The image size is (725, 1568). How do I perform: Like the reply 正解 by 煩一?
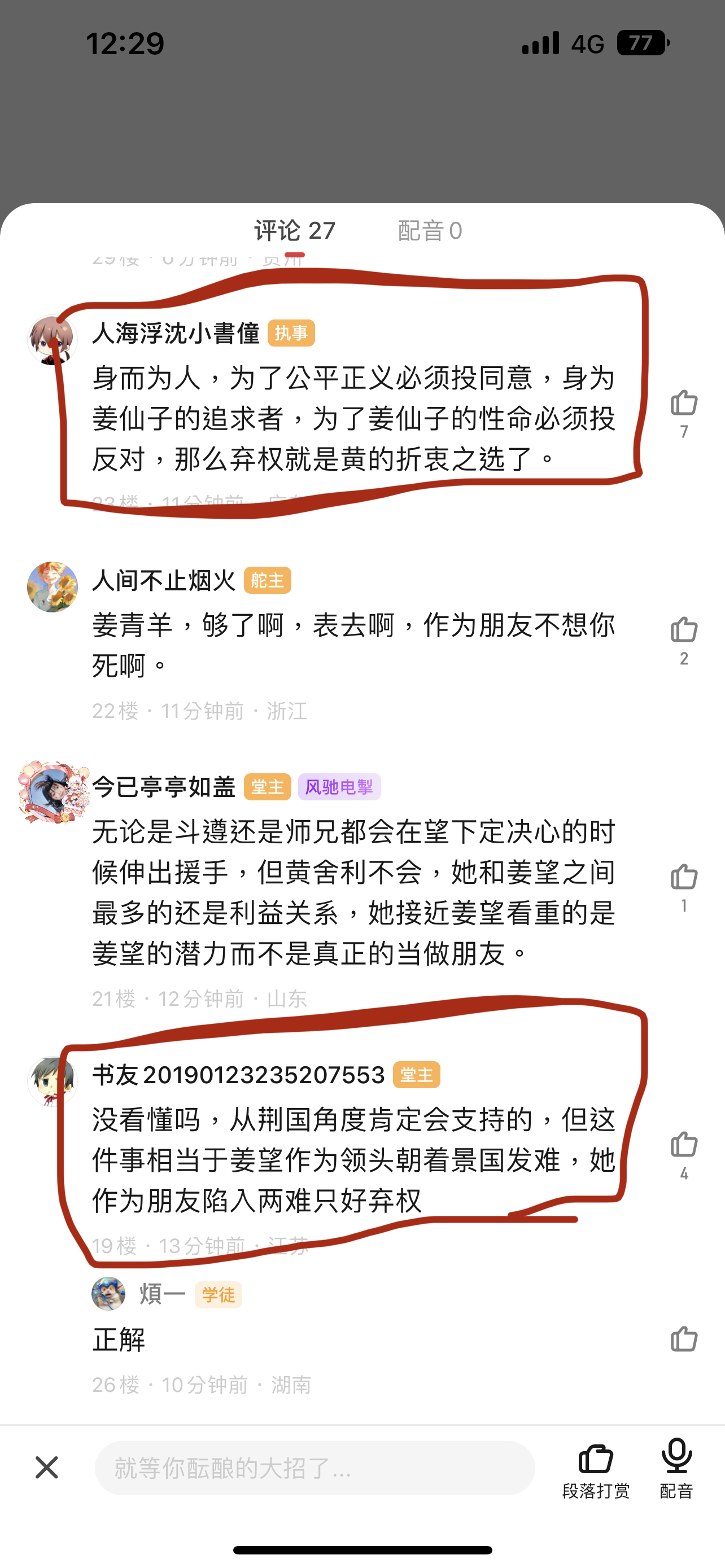684,1339
